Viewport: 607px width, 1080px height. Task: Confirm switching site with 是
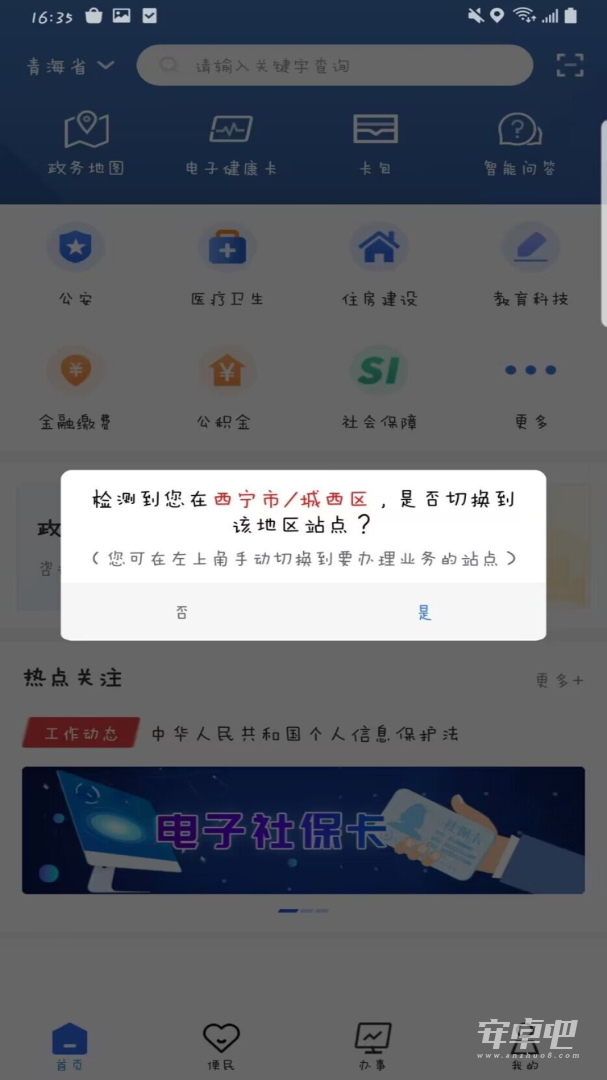pyautogui.click(x=425, y=612)
